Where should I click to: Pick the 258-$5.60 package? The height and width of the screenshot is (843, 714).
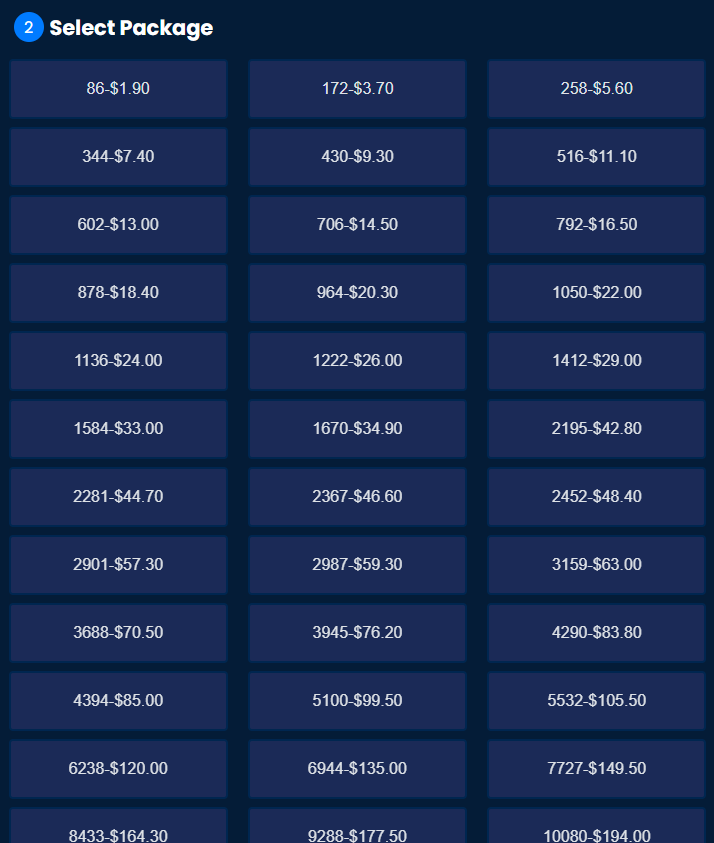point(597,89)
